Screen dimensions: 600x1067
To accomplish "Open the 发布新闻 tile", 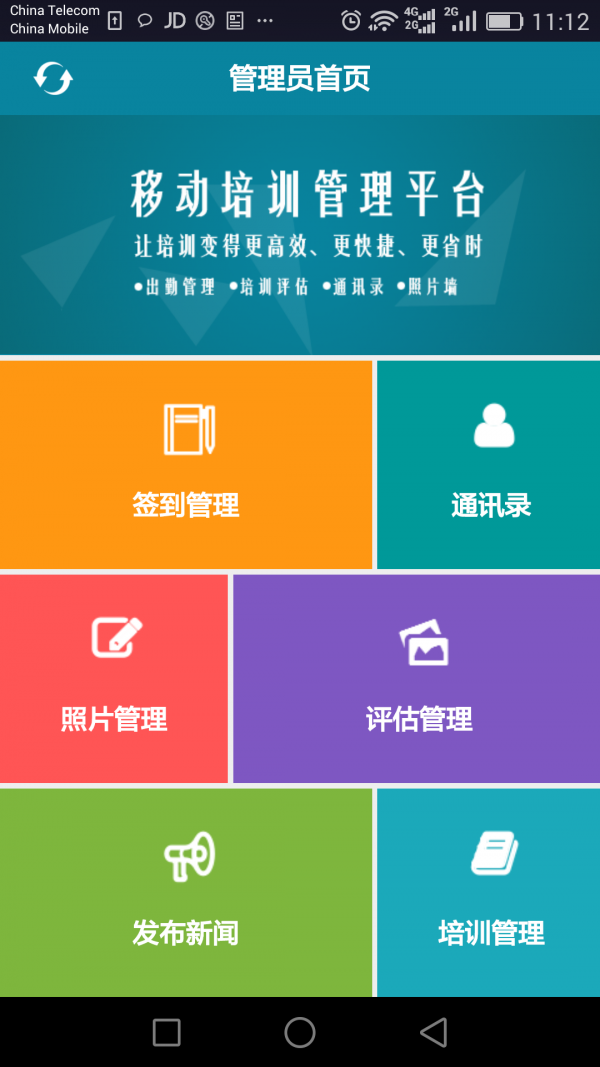I will (x=186, y=892).
